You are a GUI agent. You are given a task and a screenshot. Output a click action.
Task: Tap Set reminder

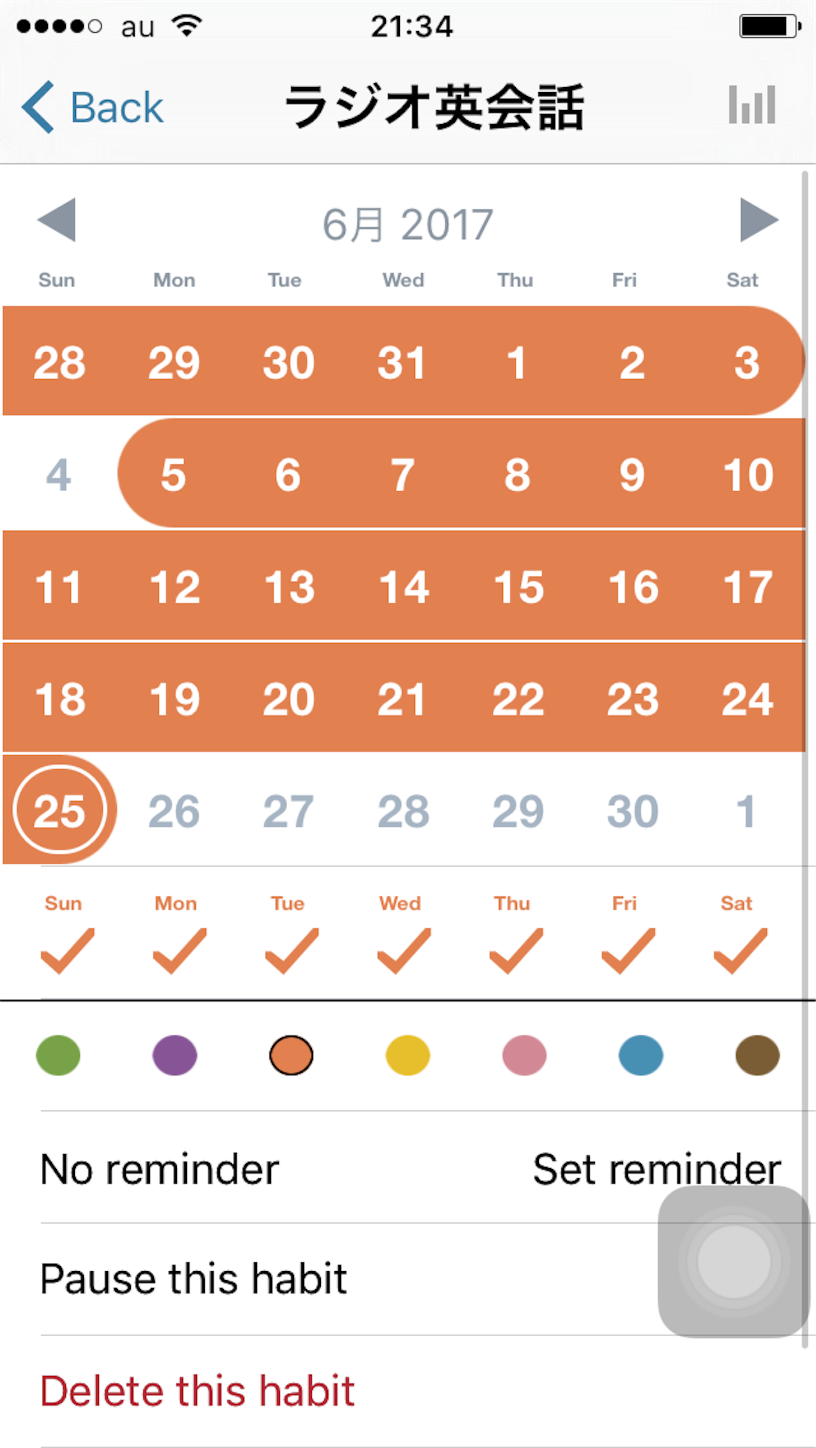pyautogui.click(x=657, y=1168)
